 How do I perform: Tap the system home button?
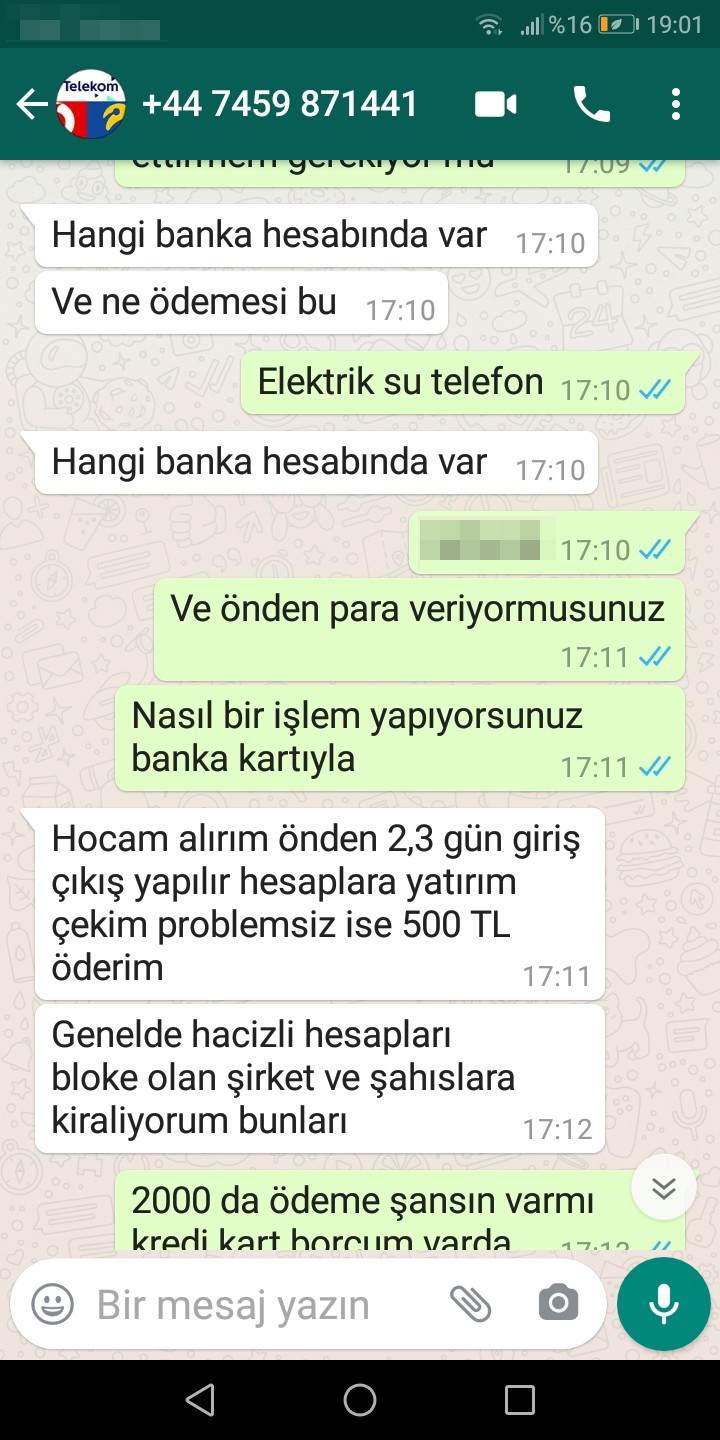click(x=360, y=1400)
